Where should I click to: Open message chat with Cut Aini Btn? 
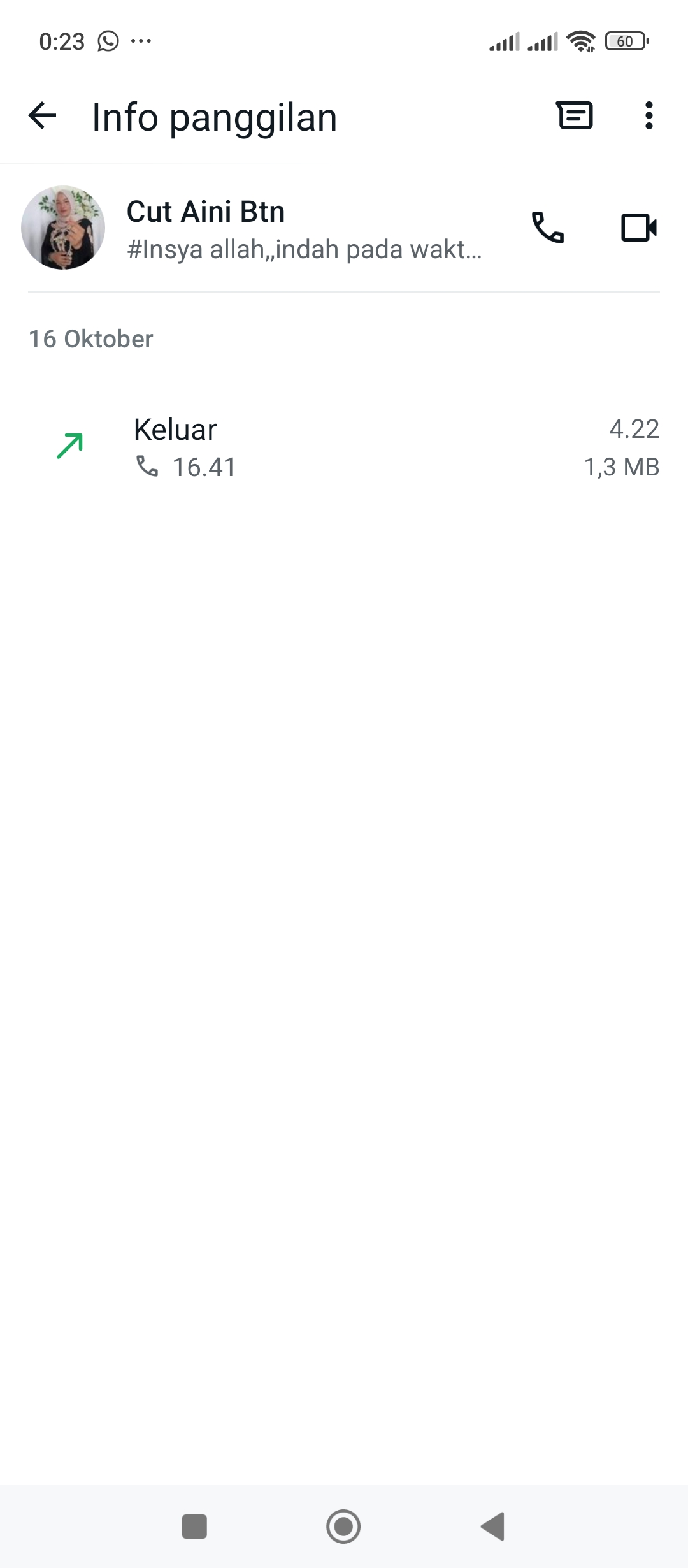click(x=575, y=116)
